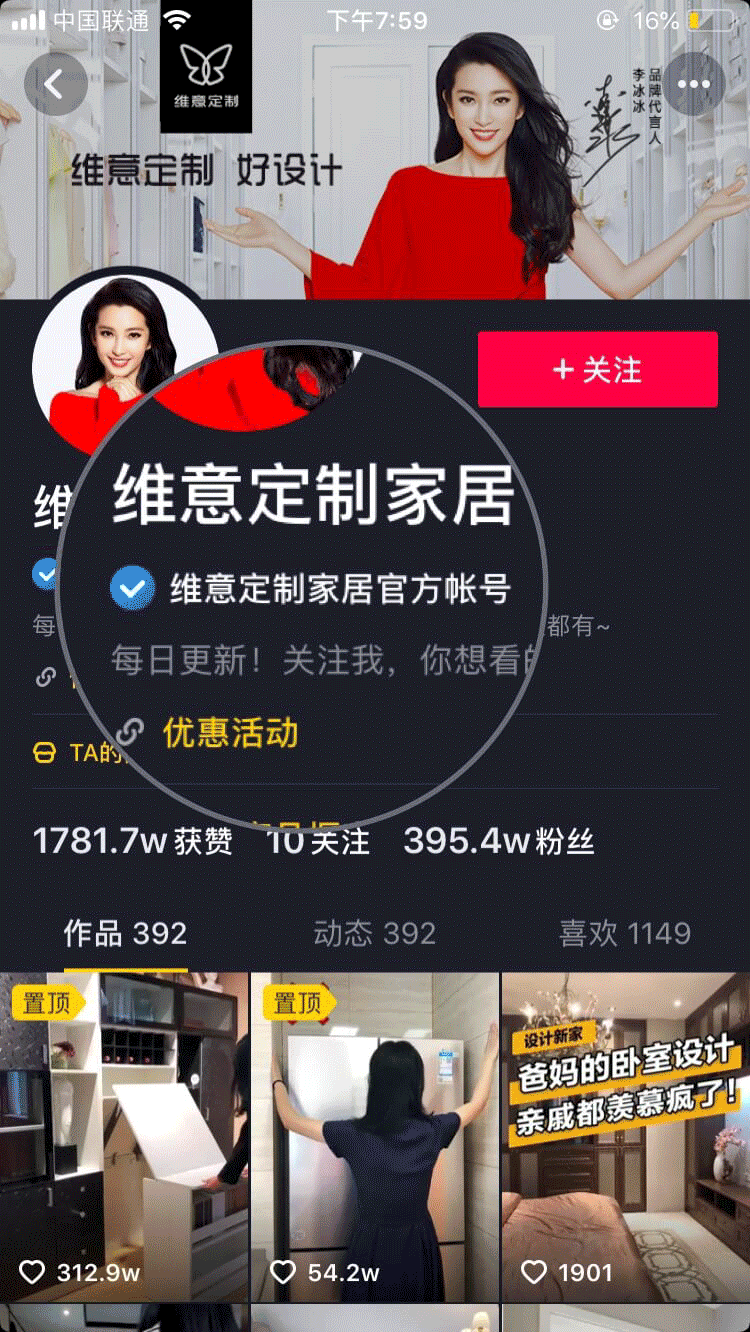750x1332 pixels.
Task: Follow the account with the 关注 button
Action: point(597,370)
